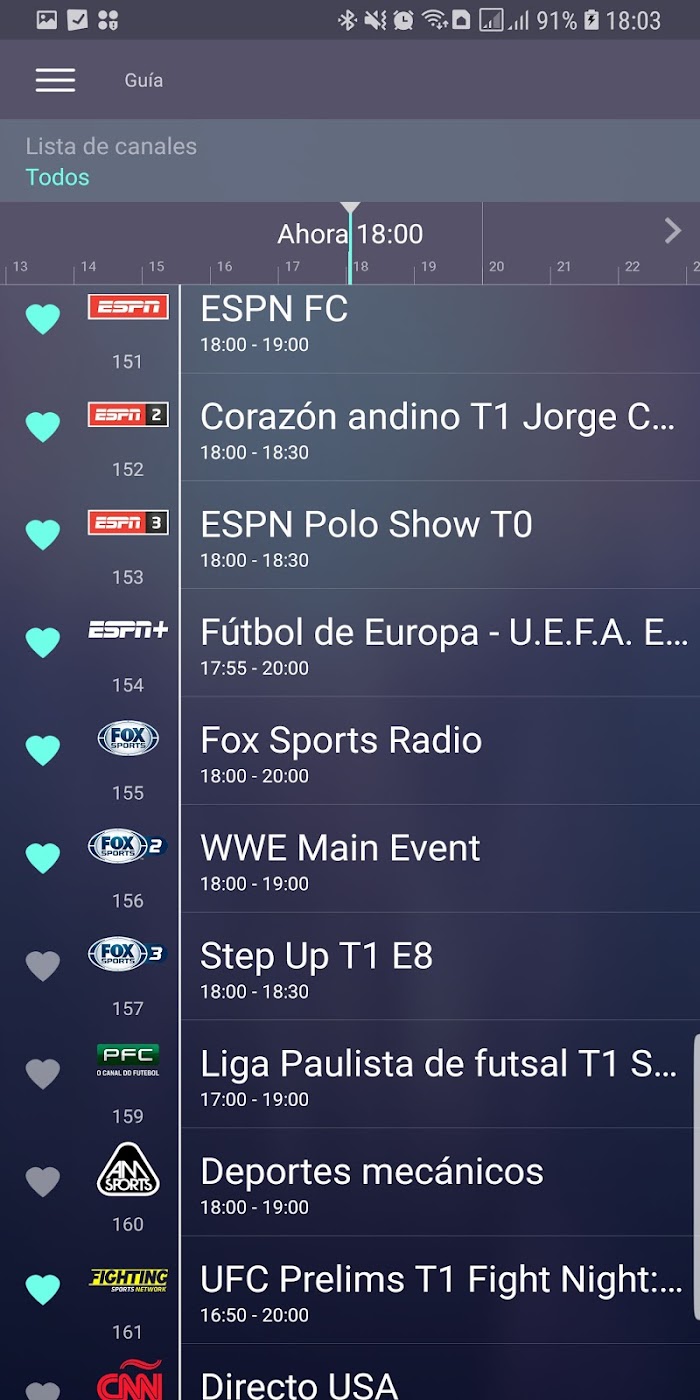Open Directo USA on CNN

coord(440,1374)
